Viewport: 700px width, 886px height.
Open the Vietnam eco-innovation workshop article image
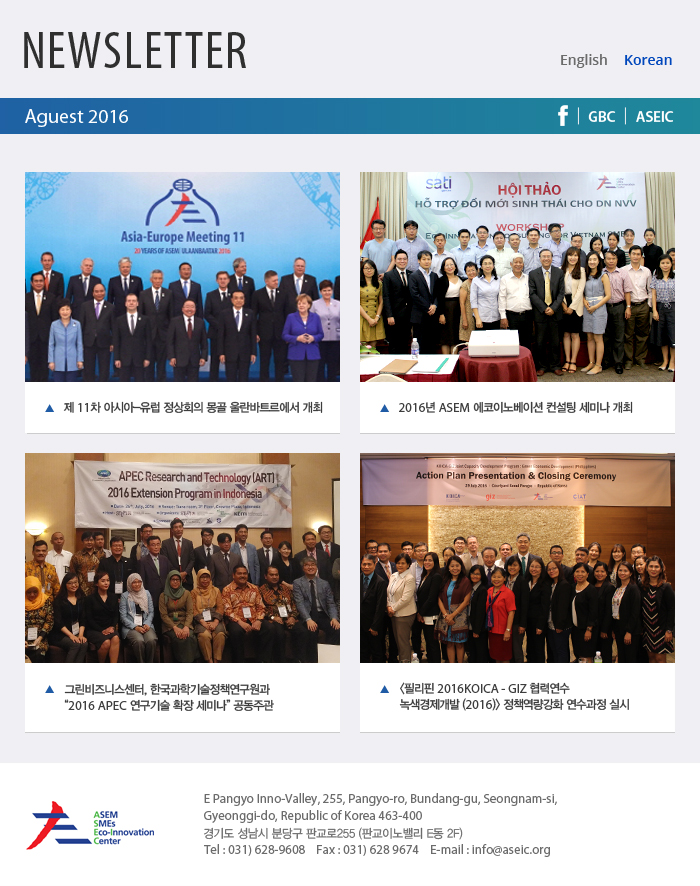(517, 277)
